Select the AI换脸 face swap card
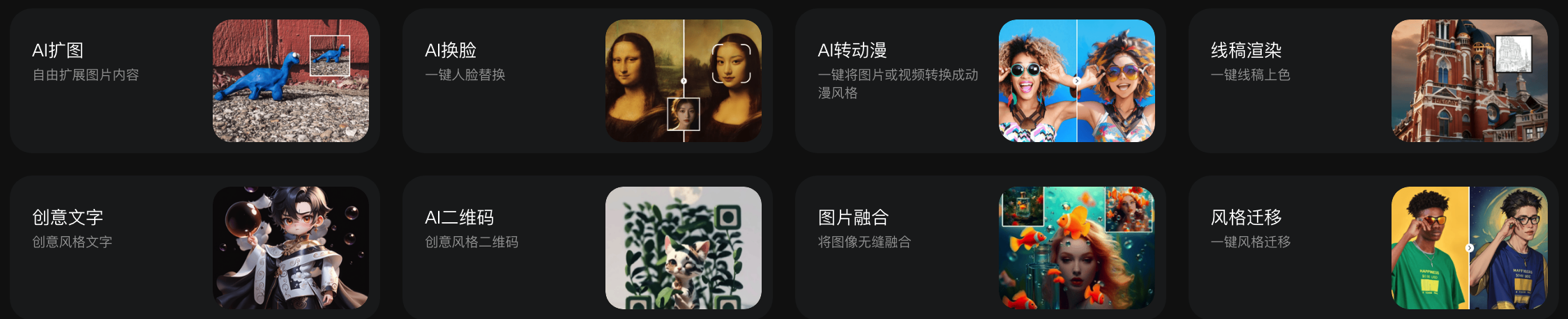Image resolution: width=1568 pixels, height=319 pixels. pyautogui.click(x=587, y=81)
